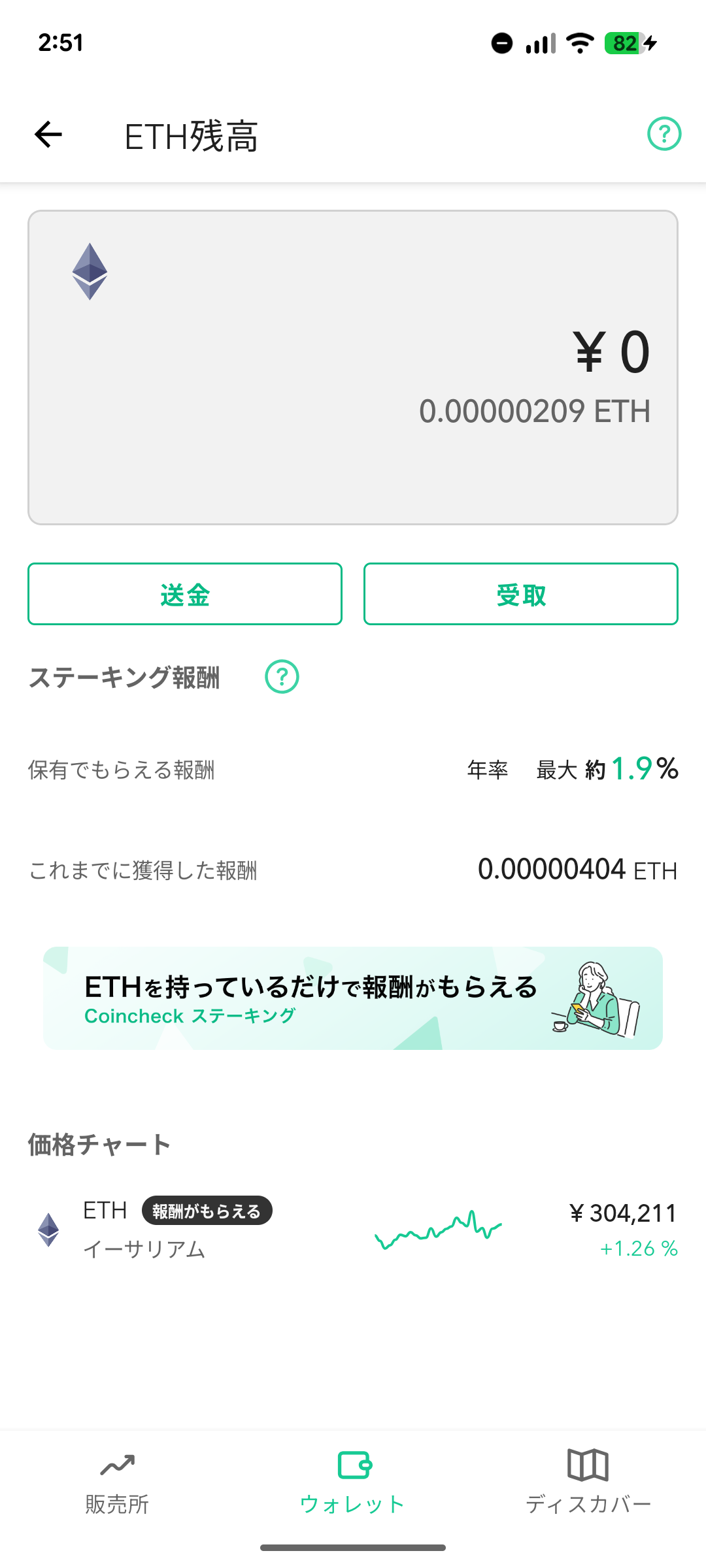Open the help icon in the top right corner
This screenshot has height=1568, width=706.
point(664,134)
